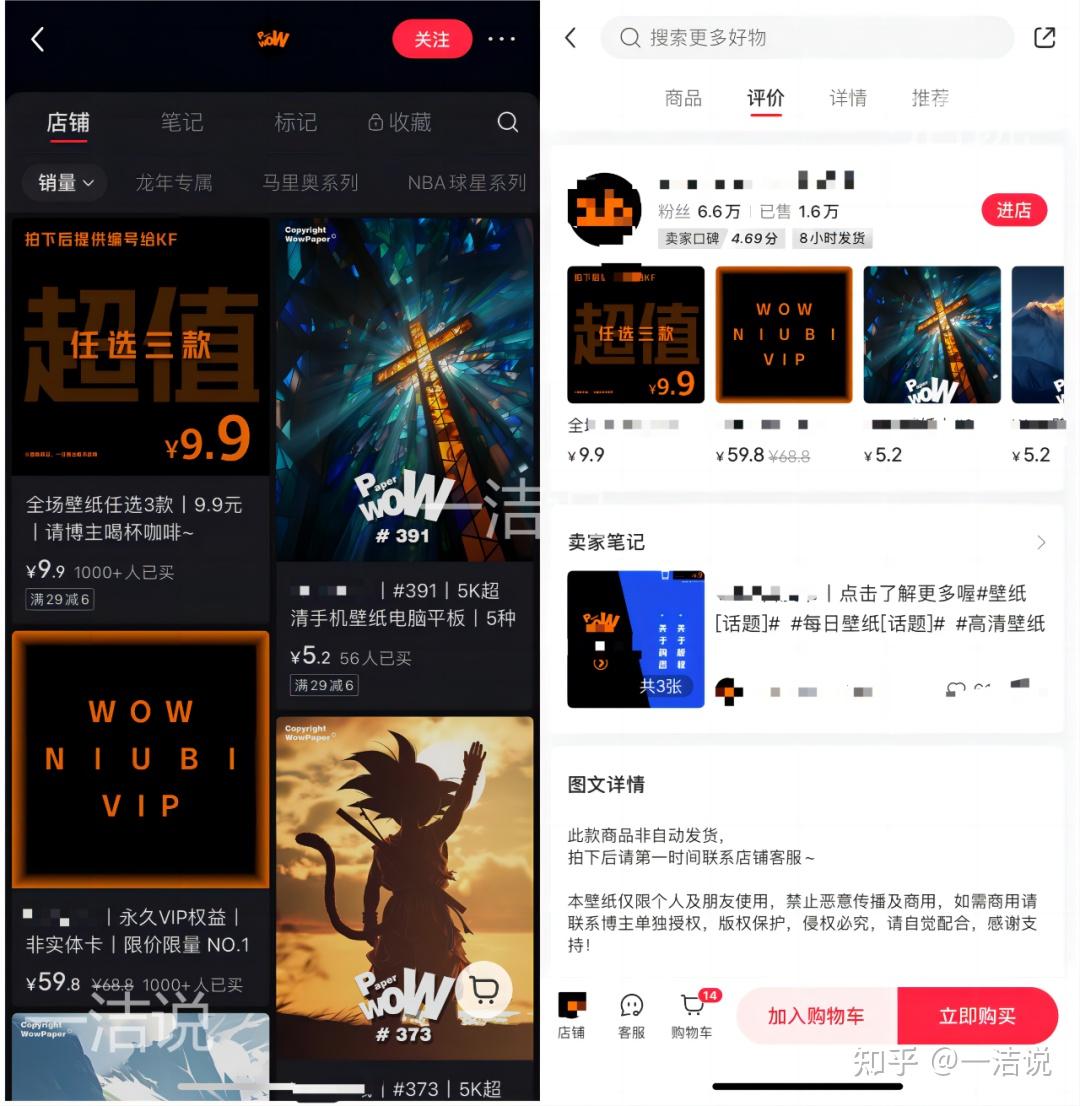Switch to the 收藏 tab
Image resolution: width=1080 pixels, height=1106 pixels.
pyautogui.click(x=400, y=122)
